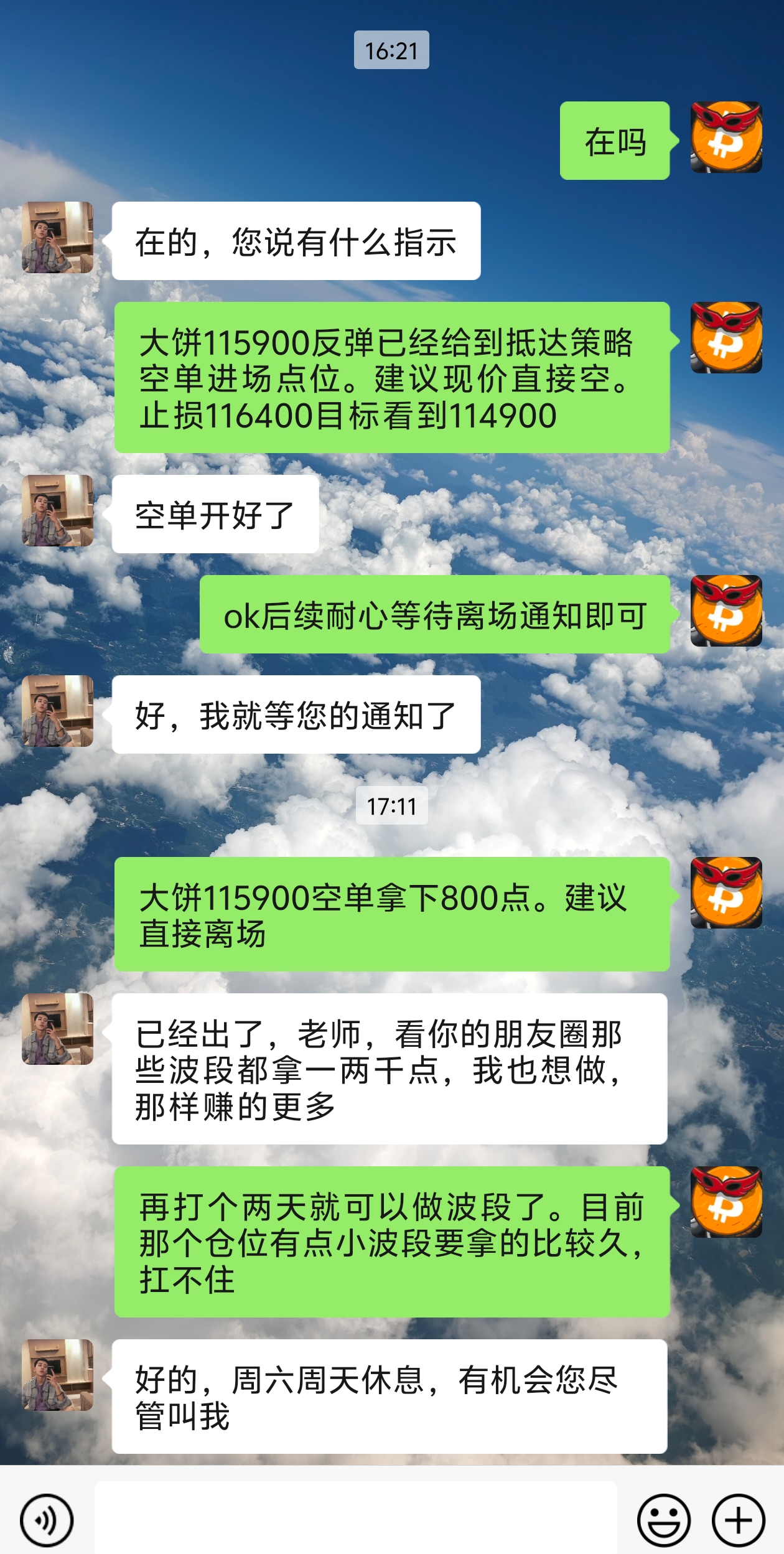Tap the ok后续耐心等待离场通知 message

point(436,616)
